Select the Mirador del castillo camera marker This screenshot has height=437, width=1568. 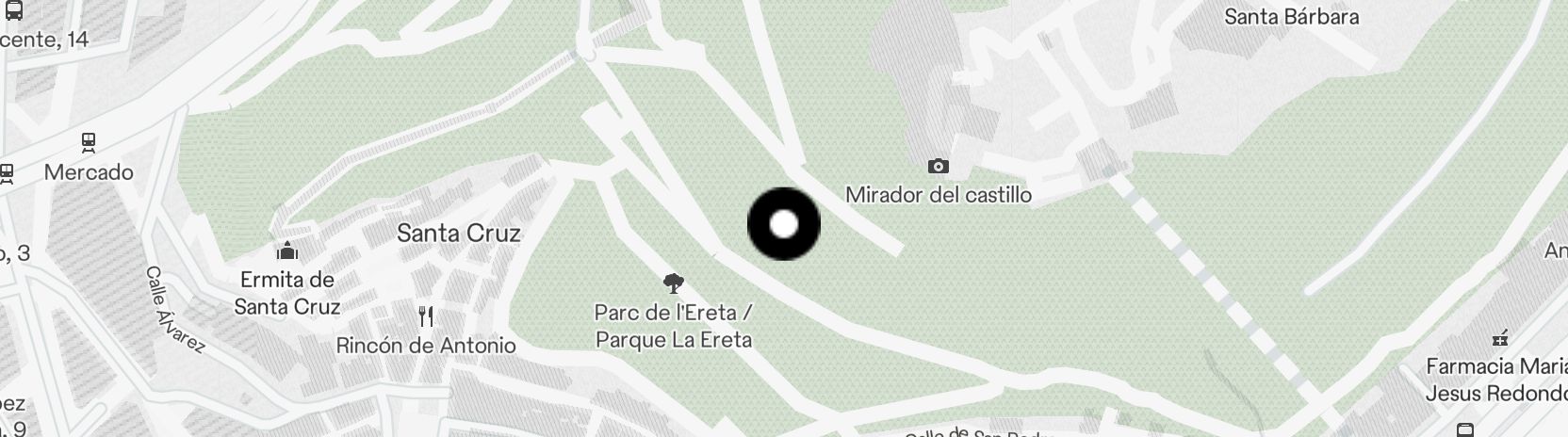(x=938, y=167)
